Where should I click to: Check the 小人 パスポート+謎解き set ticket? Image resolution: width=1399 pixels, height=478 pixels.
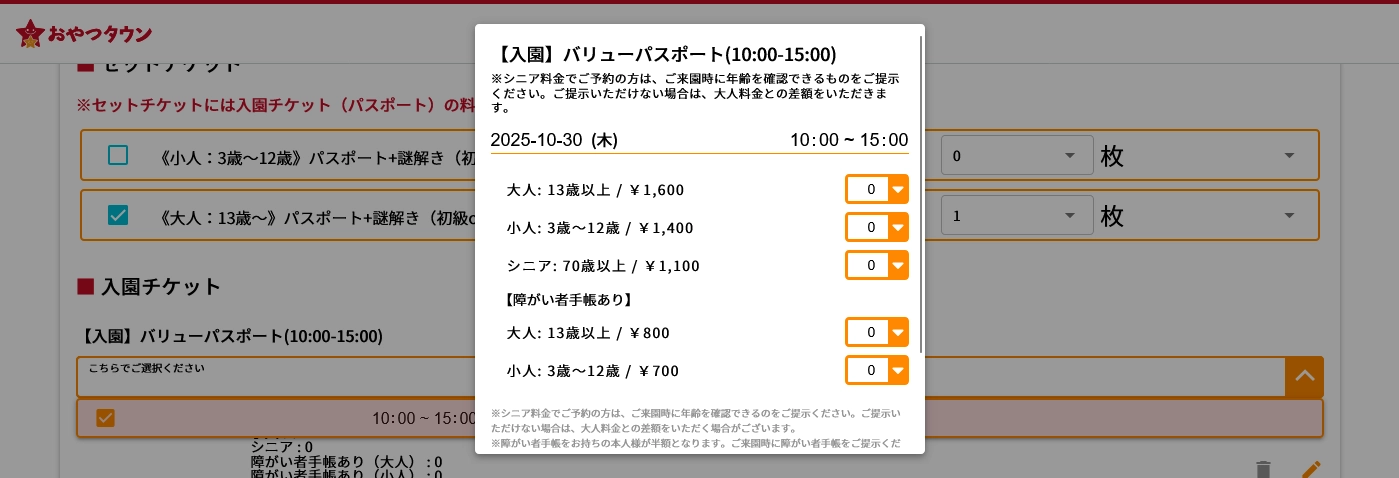[118, 155]
